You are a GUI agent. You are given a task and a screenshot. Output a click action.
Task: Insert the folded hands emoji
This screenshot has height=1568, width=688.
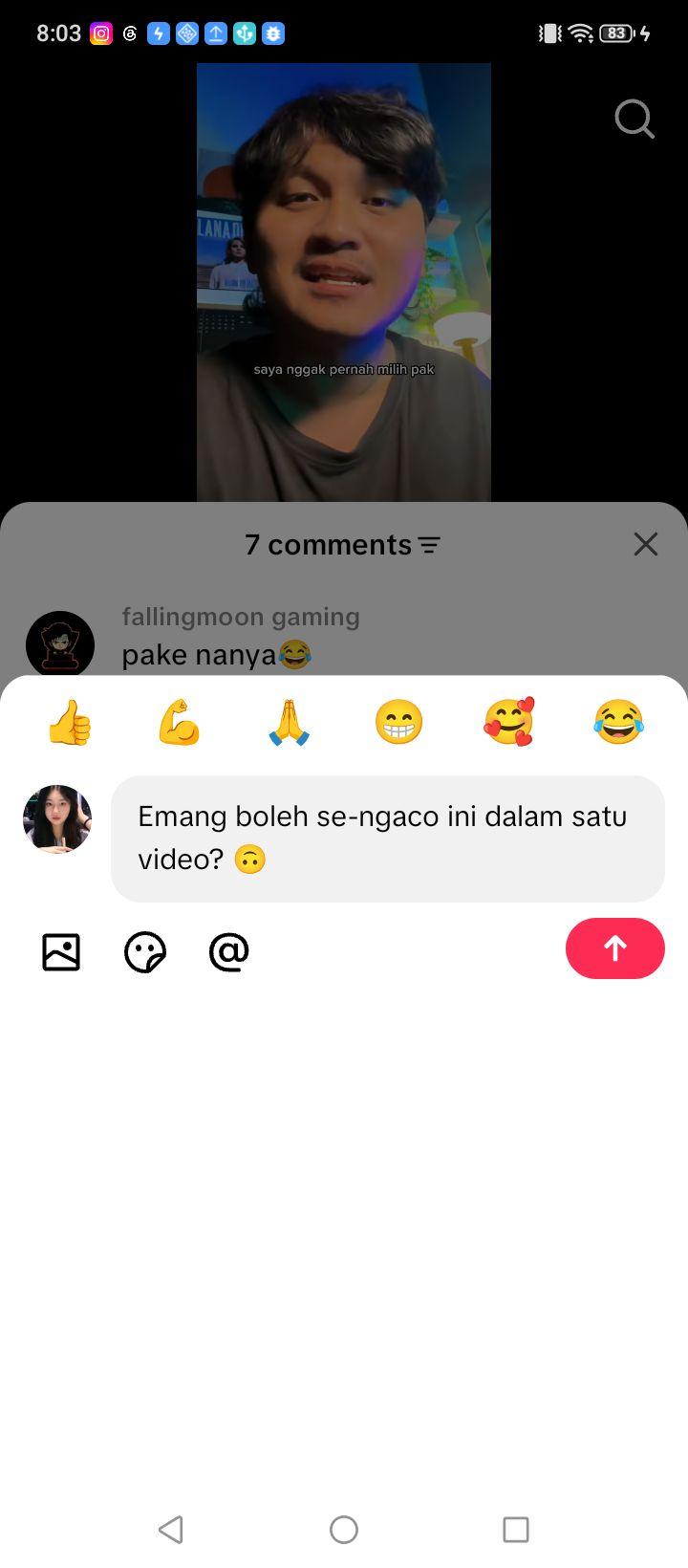(290, 722)
